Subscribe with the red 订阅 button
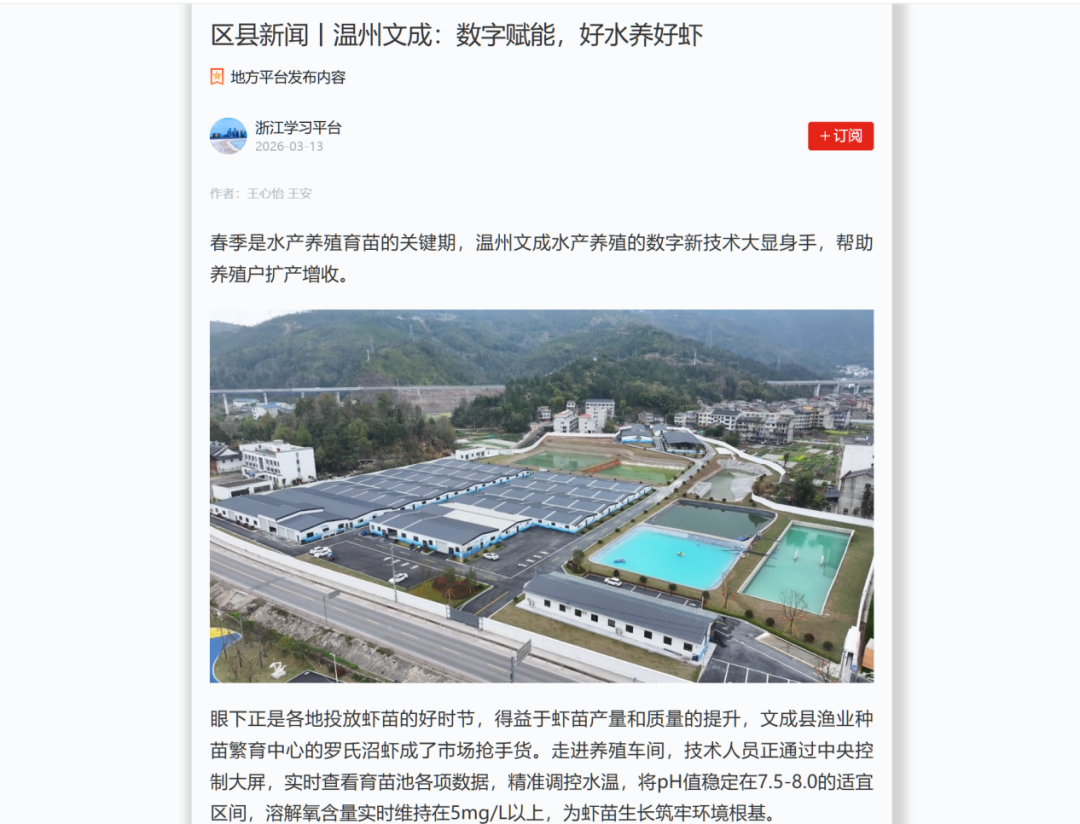Image resolution: width=1080 pixels, height=824 pixels. pos(840,136)
